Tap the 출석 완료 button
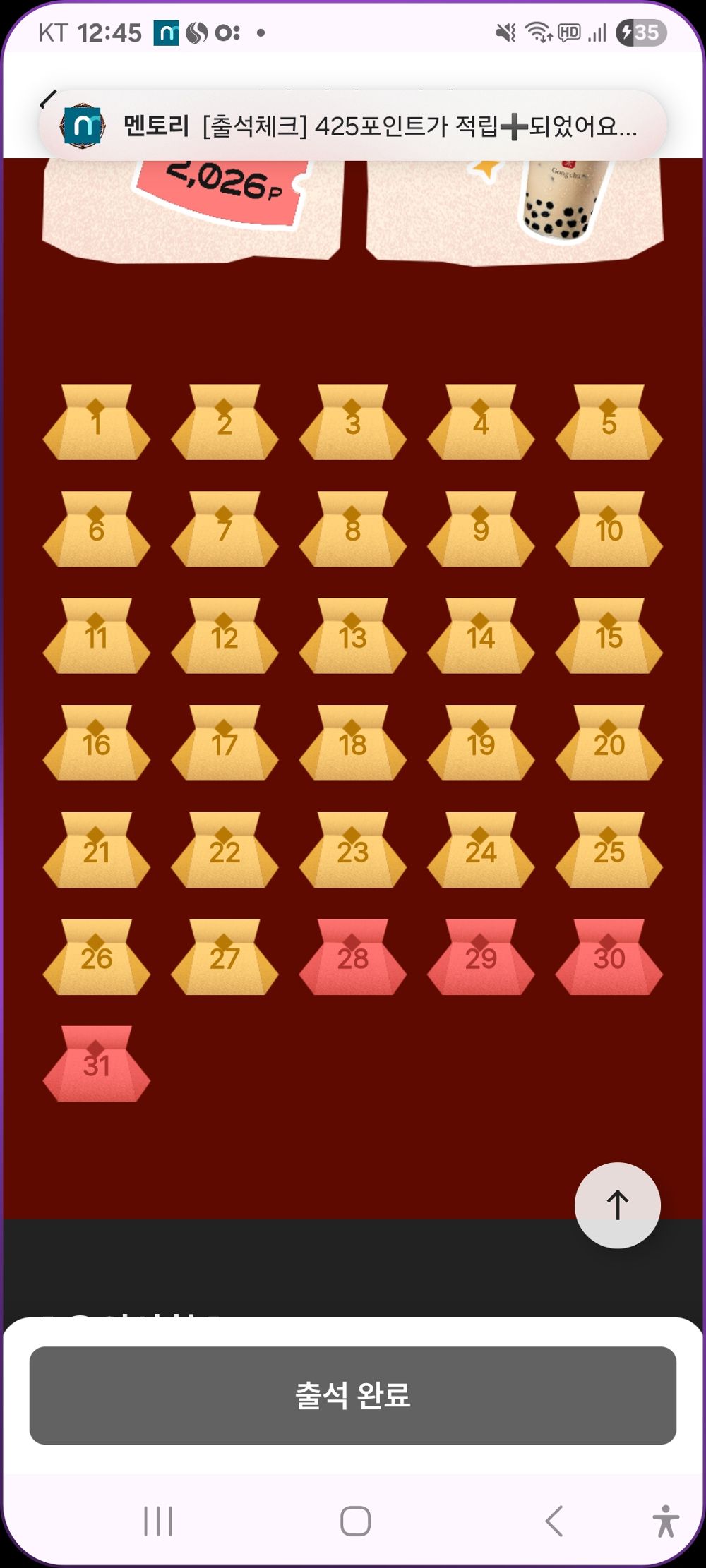Screen dimensions: 706x1568 [x=353, y=1395]
